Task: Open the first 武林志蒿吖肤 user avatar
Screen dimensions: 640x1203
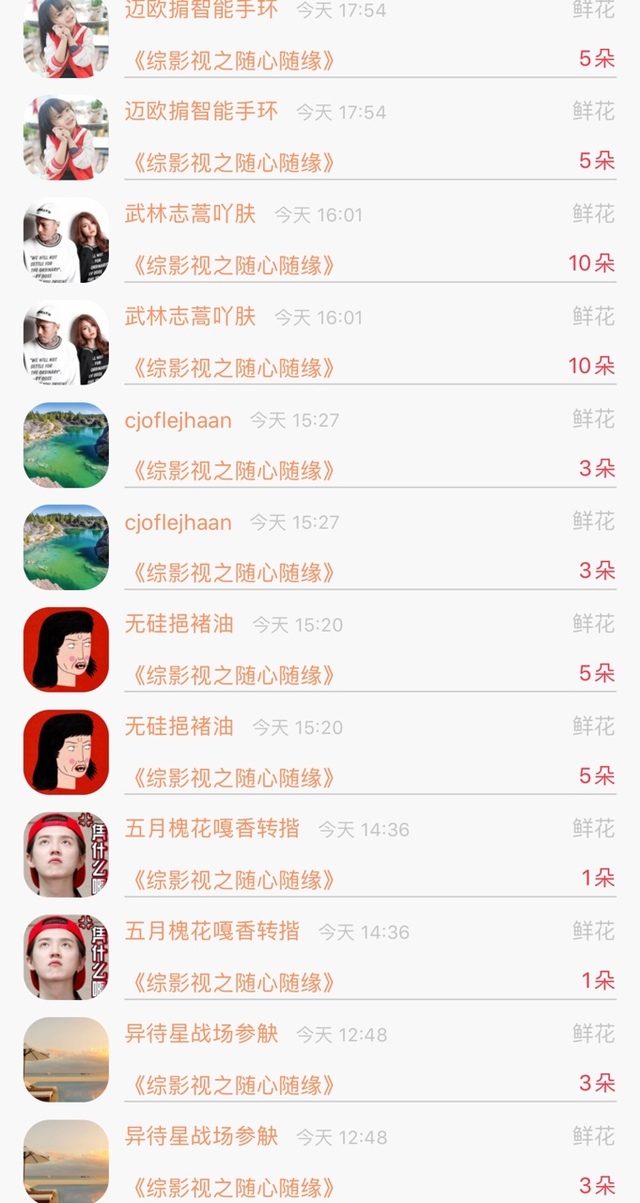Action: click(x=66, y=240)
